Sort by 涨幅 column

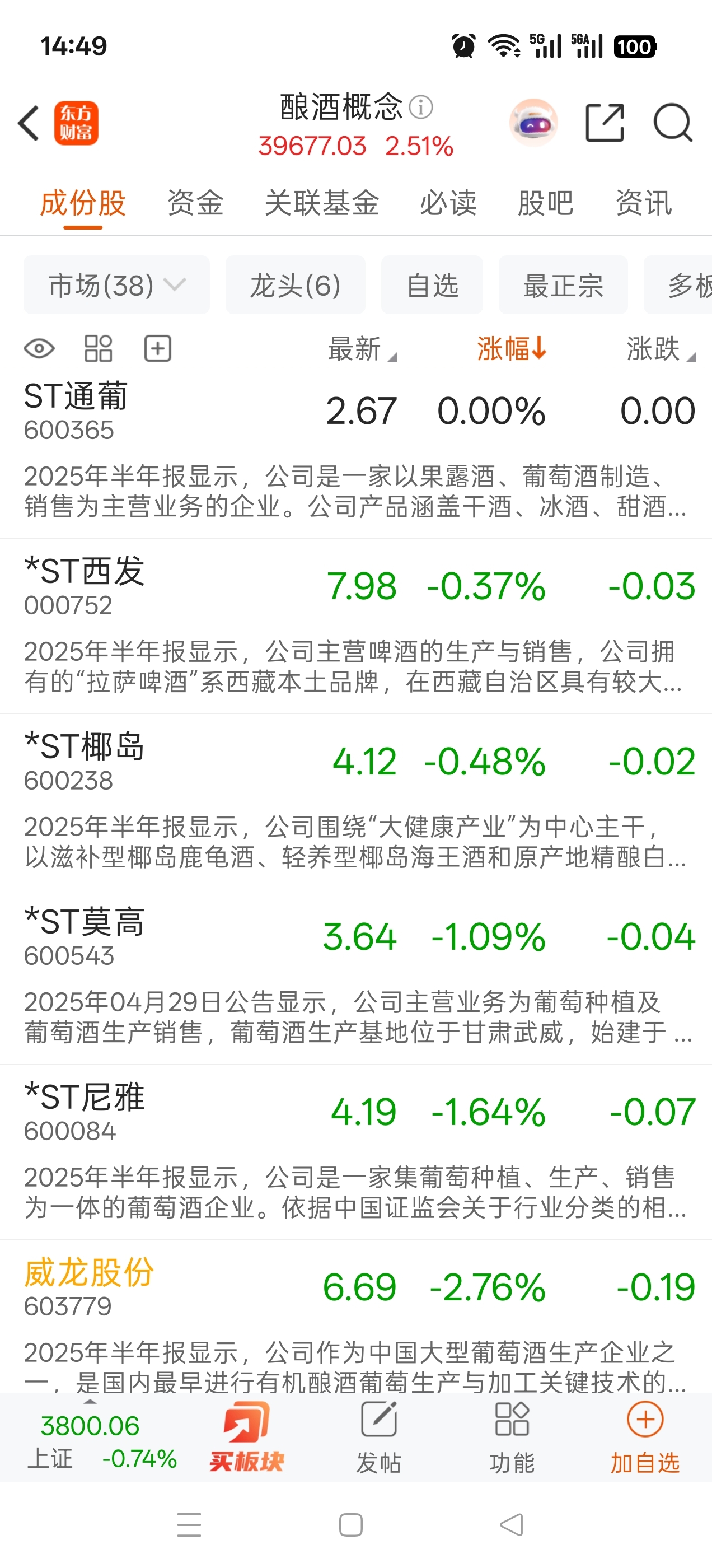tap(512, 349)
